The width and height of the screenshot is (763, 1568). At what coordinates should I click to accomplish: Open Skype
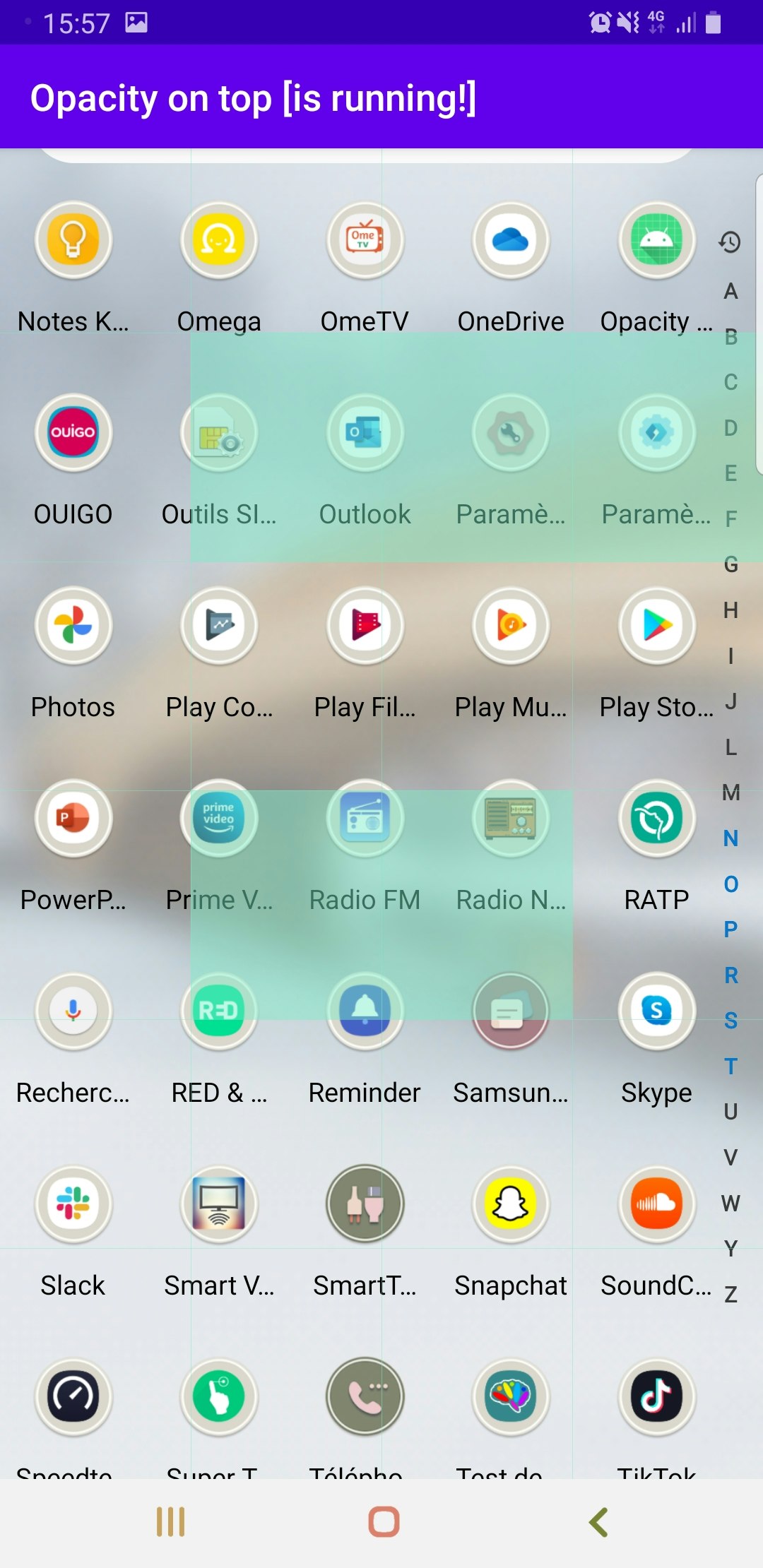pos(656,1011)
